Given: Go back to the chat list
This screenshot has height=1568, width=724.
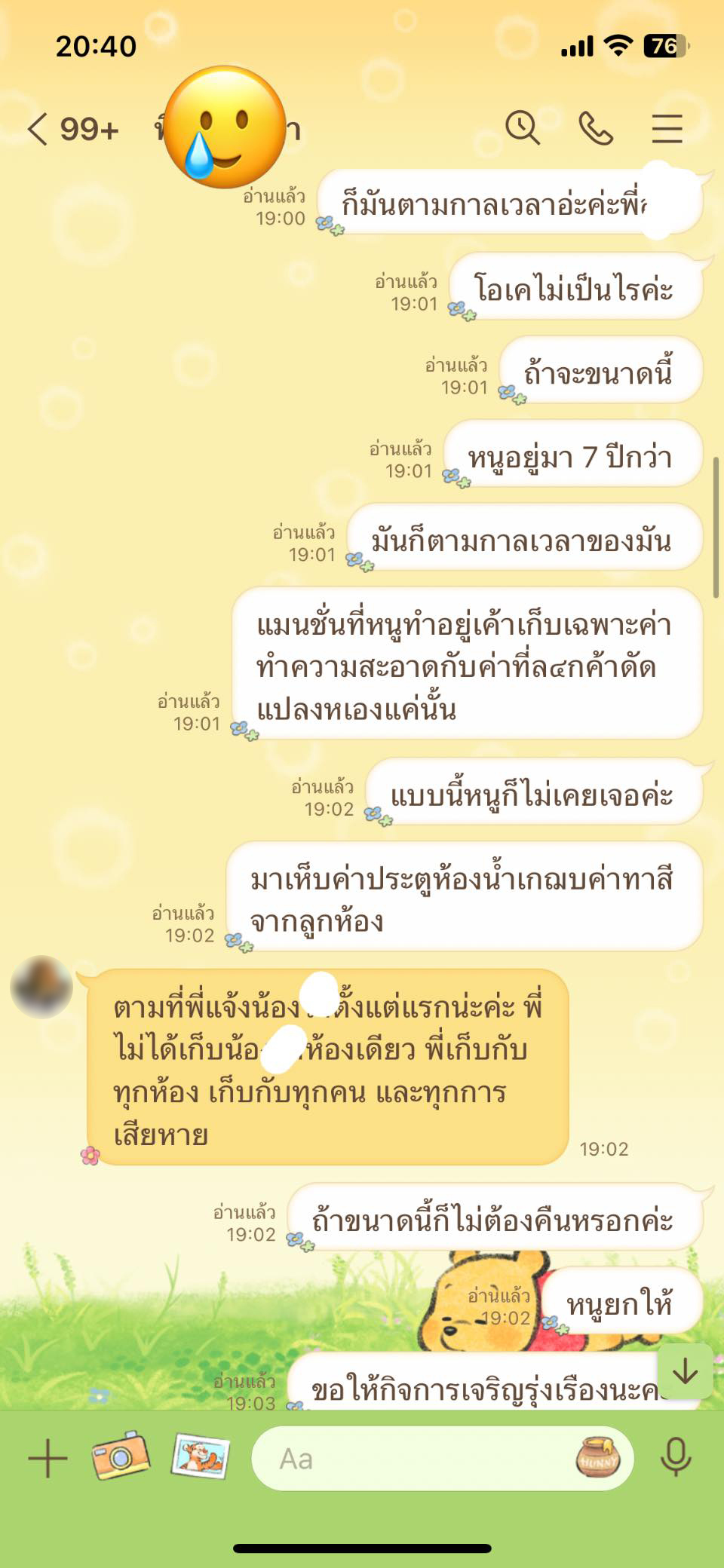Looking at the screenshot, I should click(x=39, y=129).
